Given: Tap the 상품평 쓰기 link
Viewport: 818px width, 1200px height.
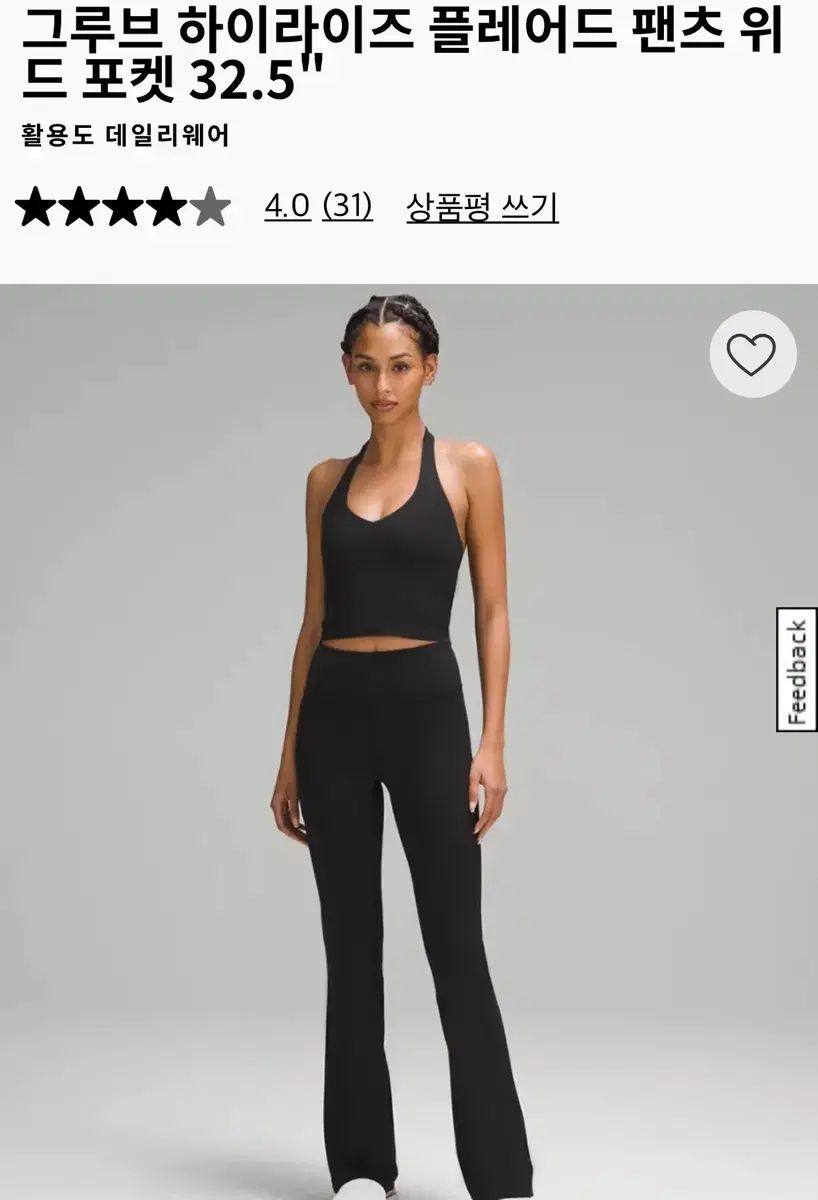Looking at the screenshot, I should tap(482, 207).
